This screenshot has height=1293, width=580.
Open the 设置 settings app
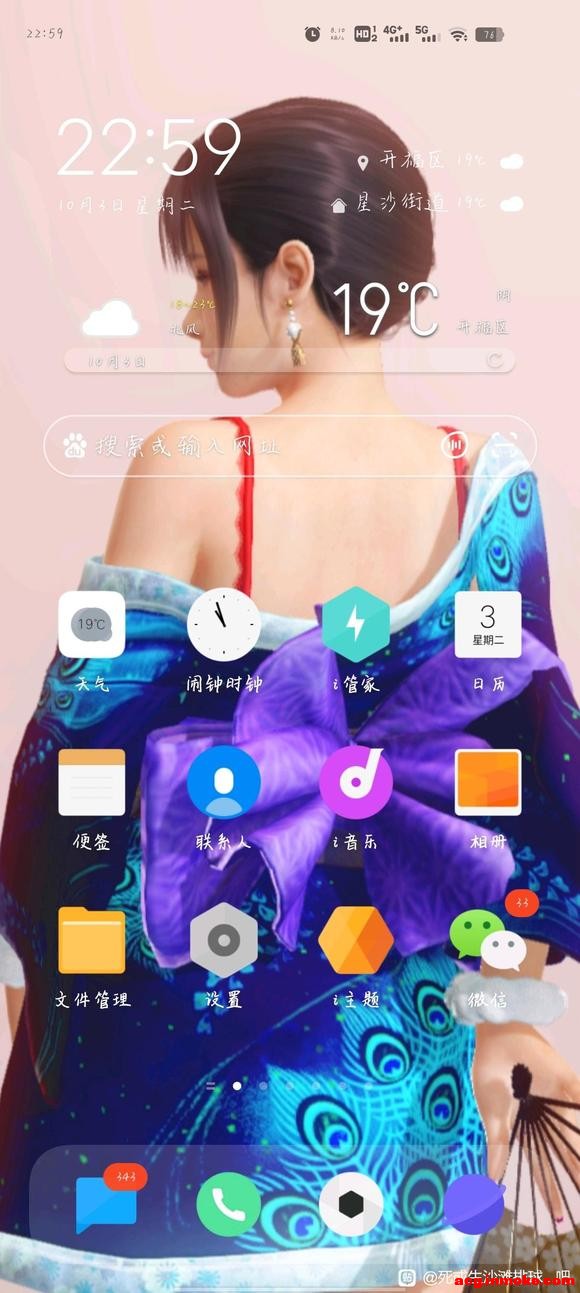click(224, 940)
